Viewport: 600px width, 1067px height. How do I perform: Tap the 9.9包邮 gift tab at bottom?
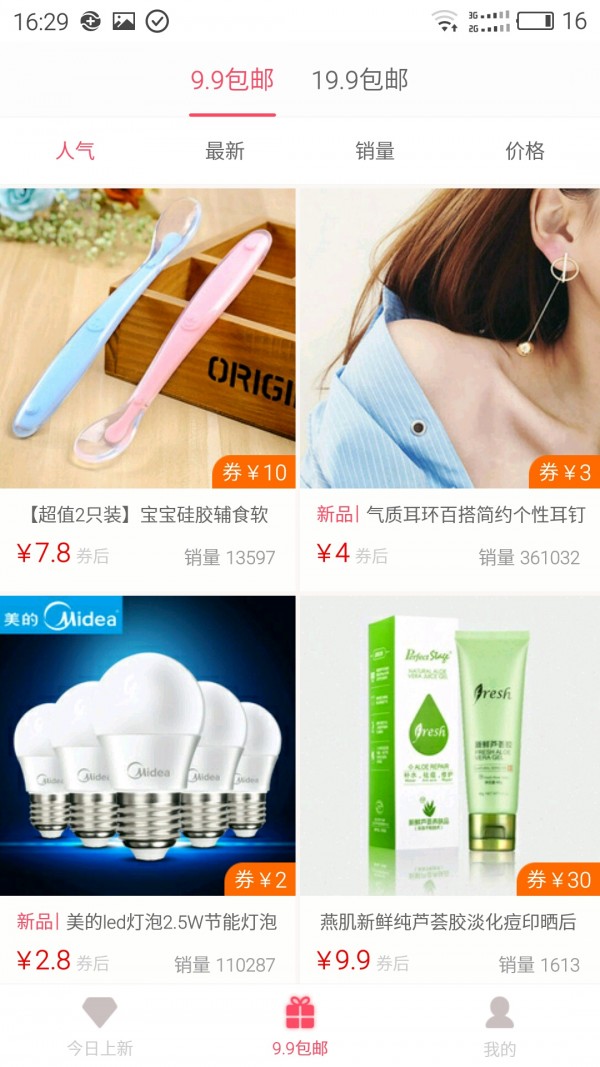click(x=300, y=1026)
